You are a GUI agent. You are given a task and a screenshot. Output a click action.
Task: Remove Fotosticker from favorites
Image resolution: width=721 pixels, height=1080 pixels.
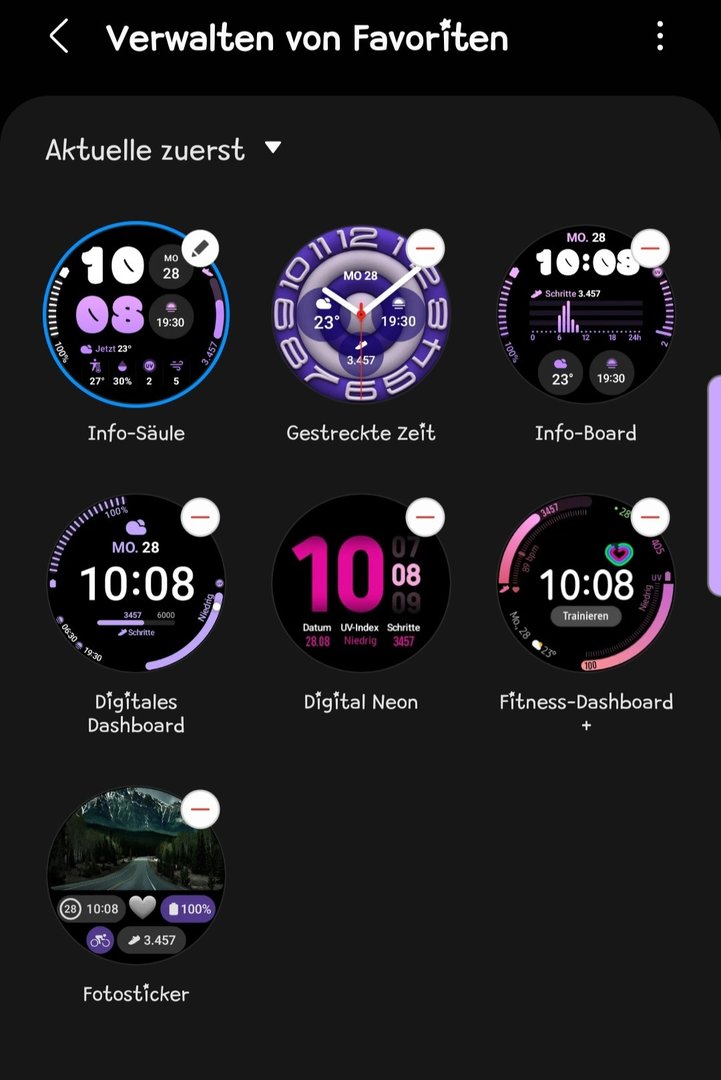(202, 808)
